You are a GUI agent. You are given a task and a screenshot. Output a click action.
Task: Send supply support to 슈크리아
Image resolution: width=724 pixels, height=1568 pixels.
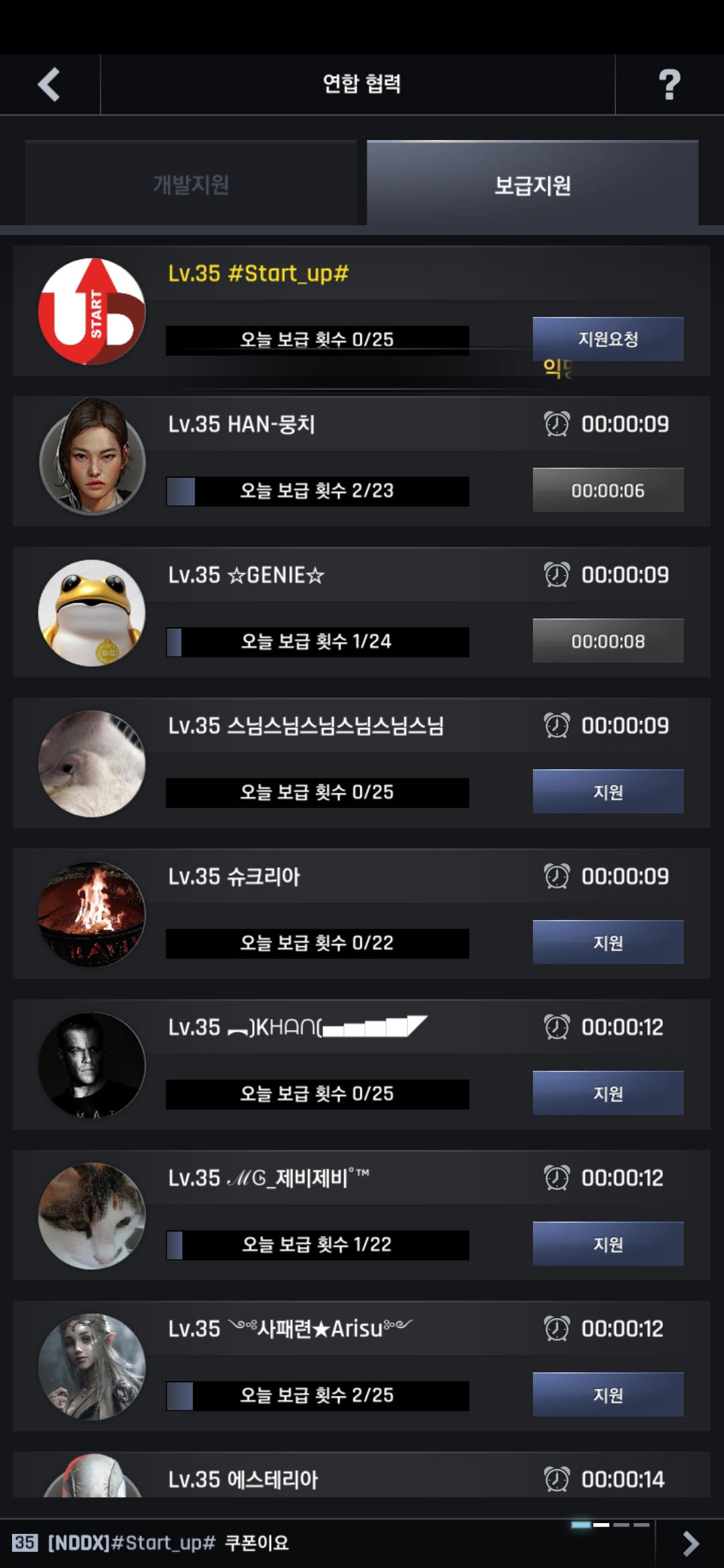point(607,942)
